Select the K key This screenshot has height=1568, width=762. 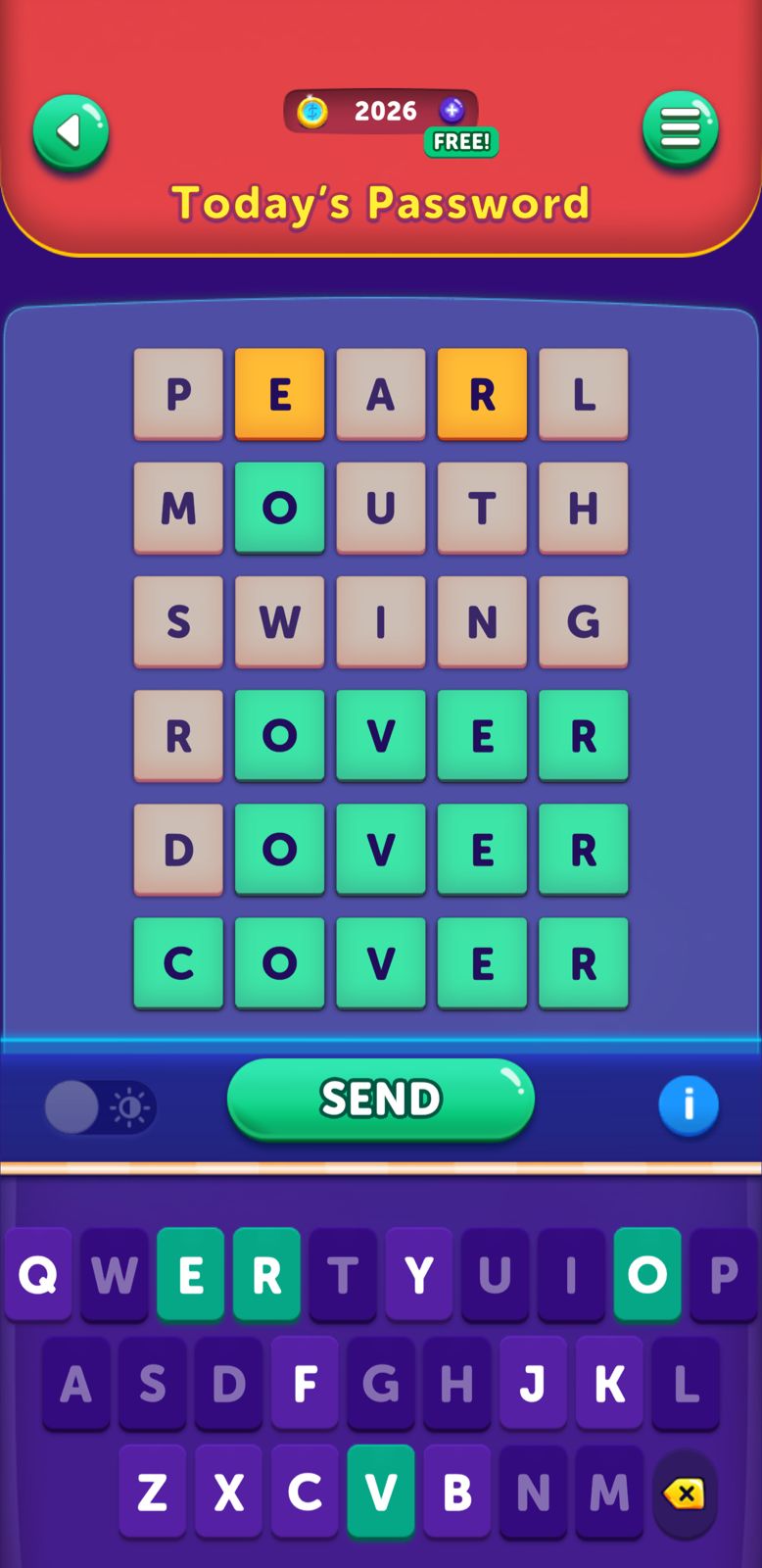(609, 1383)
